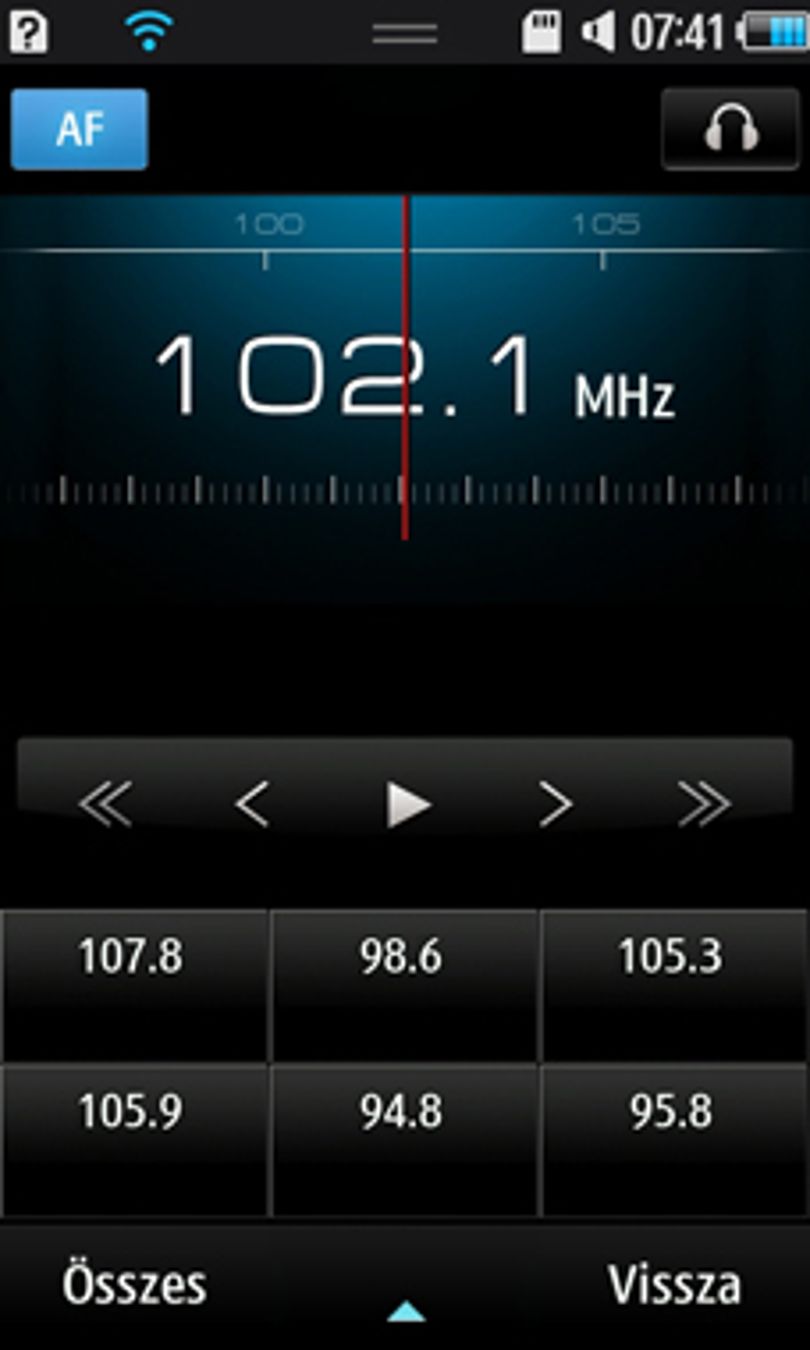Select the 105.3 preset station
Image resolution: width=810 pixels, height=1350 pixels.
coord(675,986)
